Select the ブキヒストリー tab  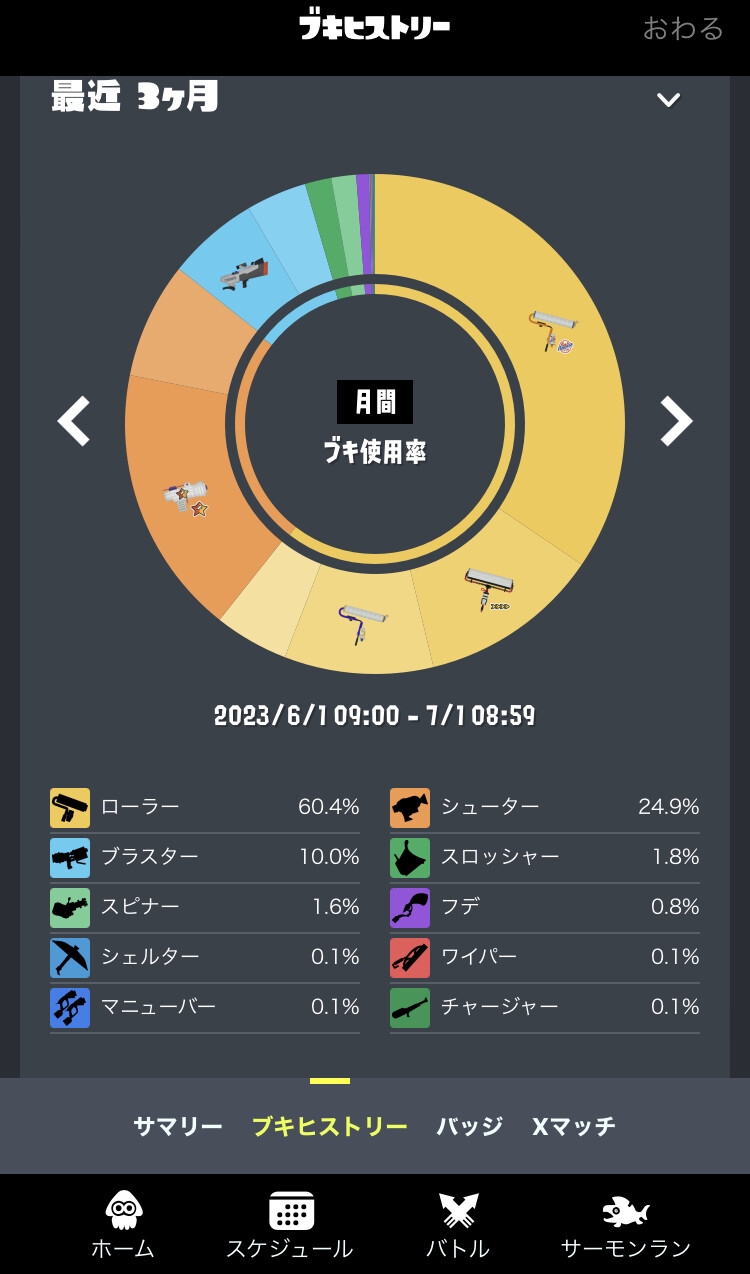(x=330, y=1126)
